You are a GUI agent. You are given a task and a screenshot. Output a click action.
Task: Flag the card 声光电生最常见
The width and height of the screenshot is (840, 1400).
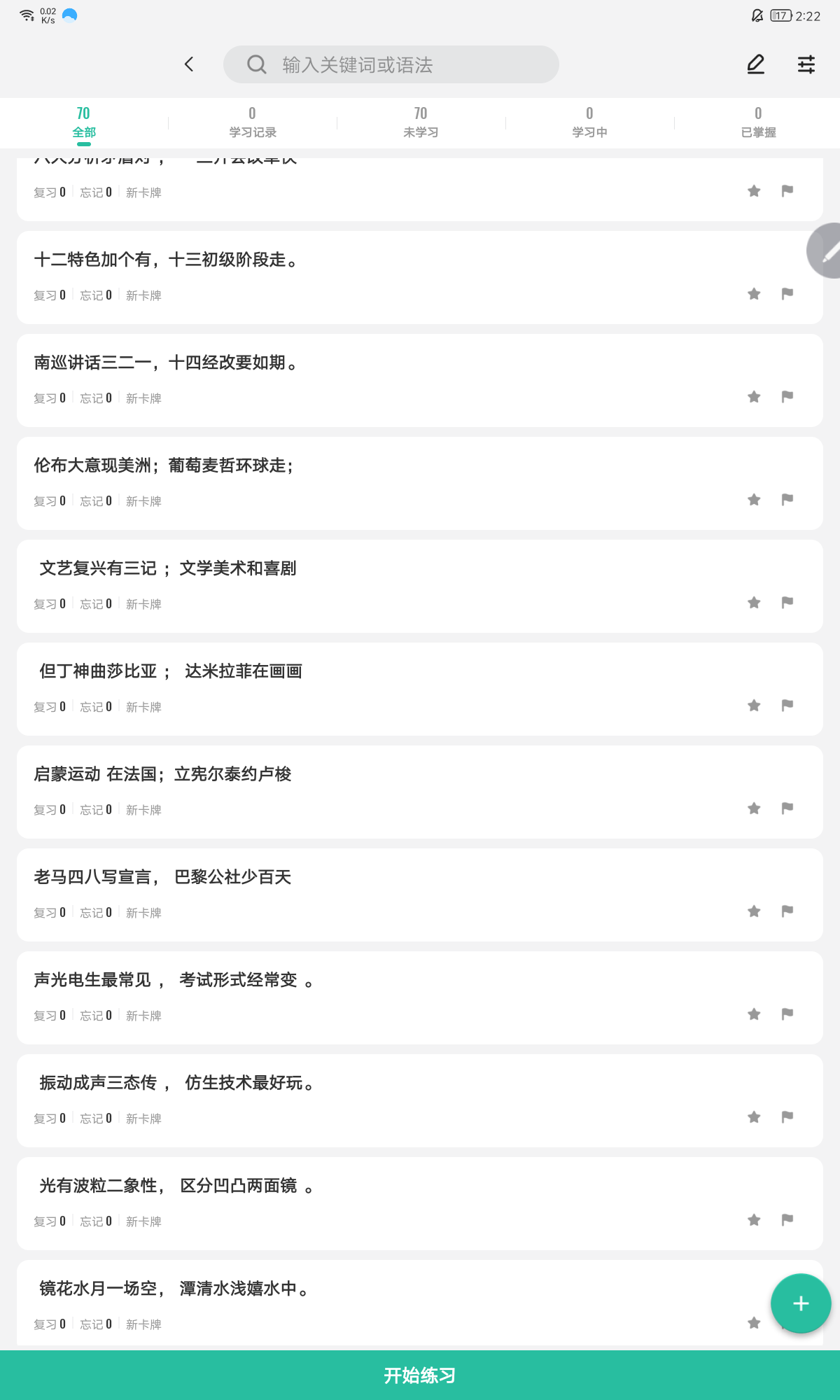click(787, 1014)
